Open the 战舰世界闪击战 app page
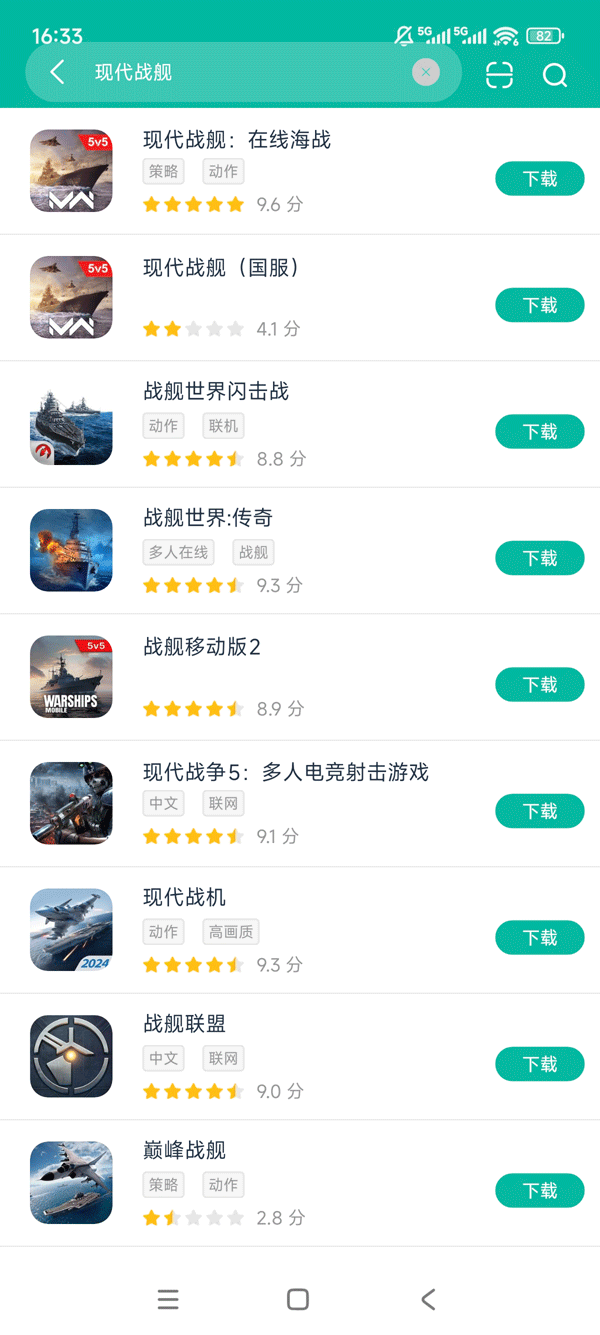The width and height of the screenshot is (600, 1335). [216, 391]
